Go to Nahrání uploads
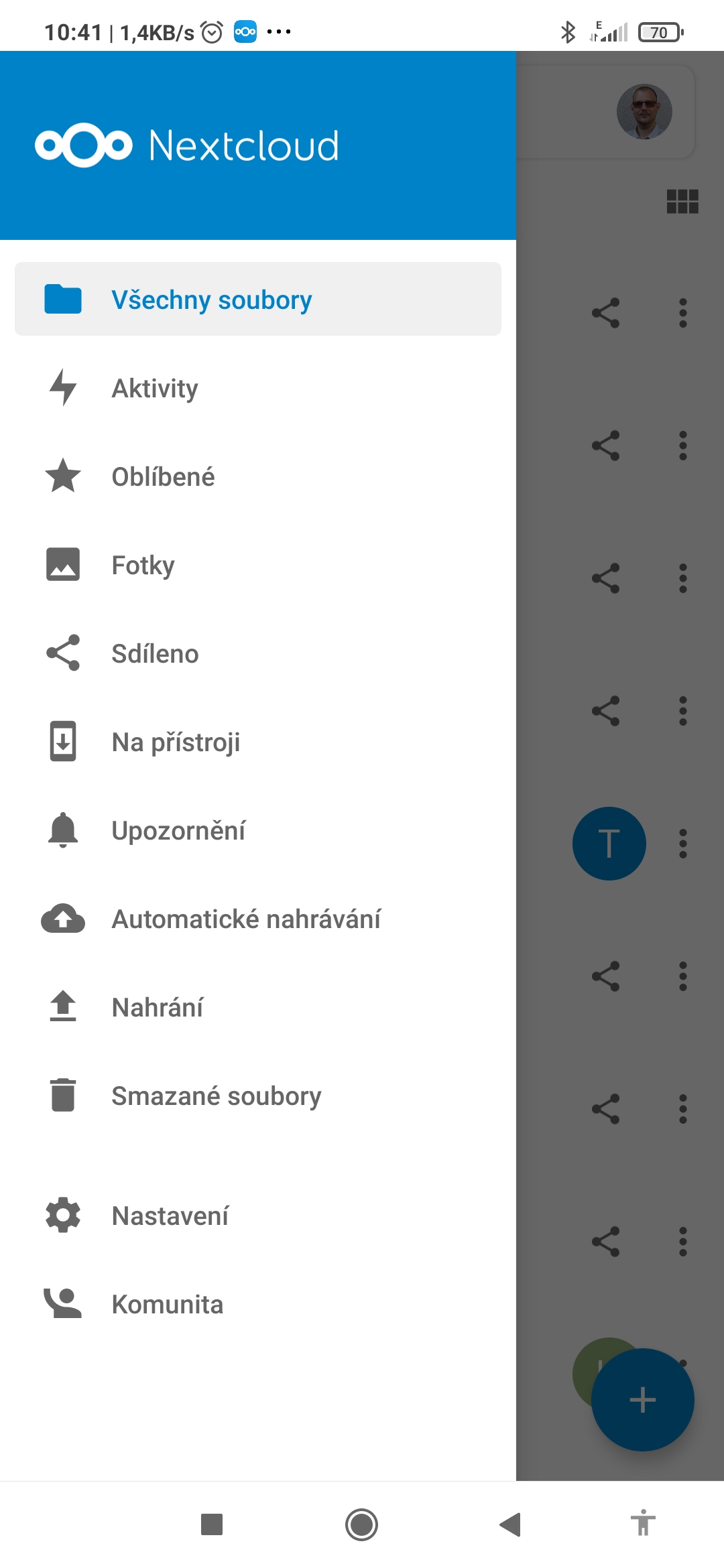The image size is (724, 1568). pyautogui.click(x=158, y=1008)
